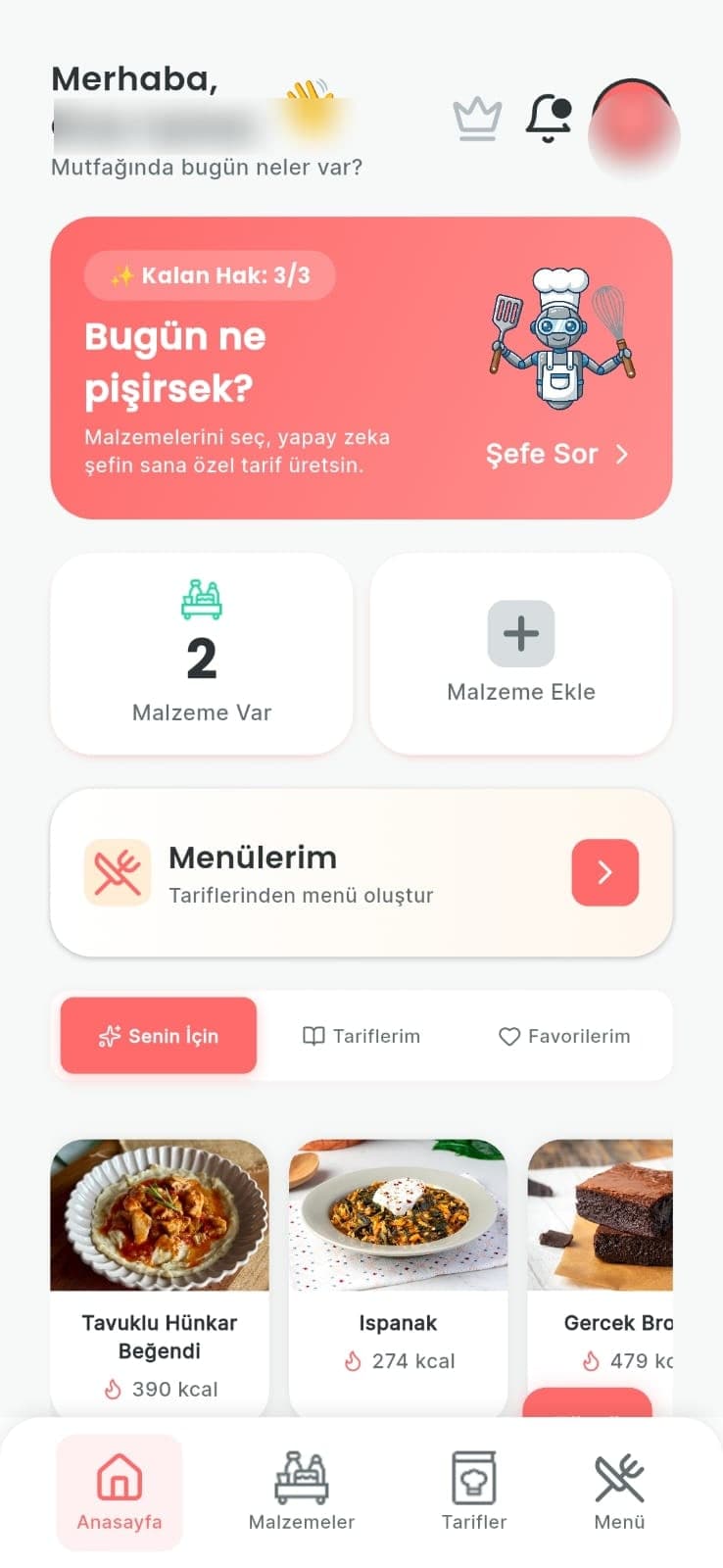
Task: Open the profile avatar
Action: pos(633,125)
